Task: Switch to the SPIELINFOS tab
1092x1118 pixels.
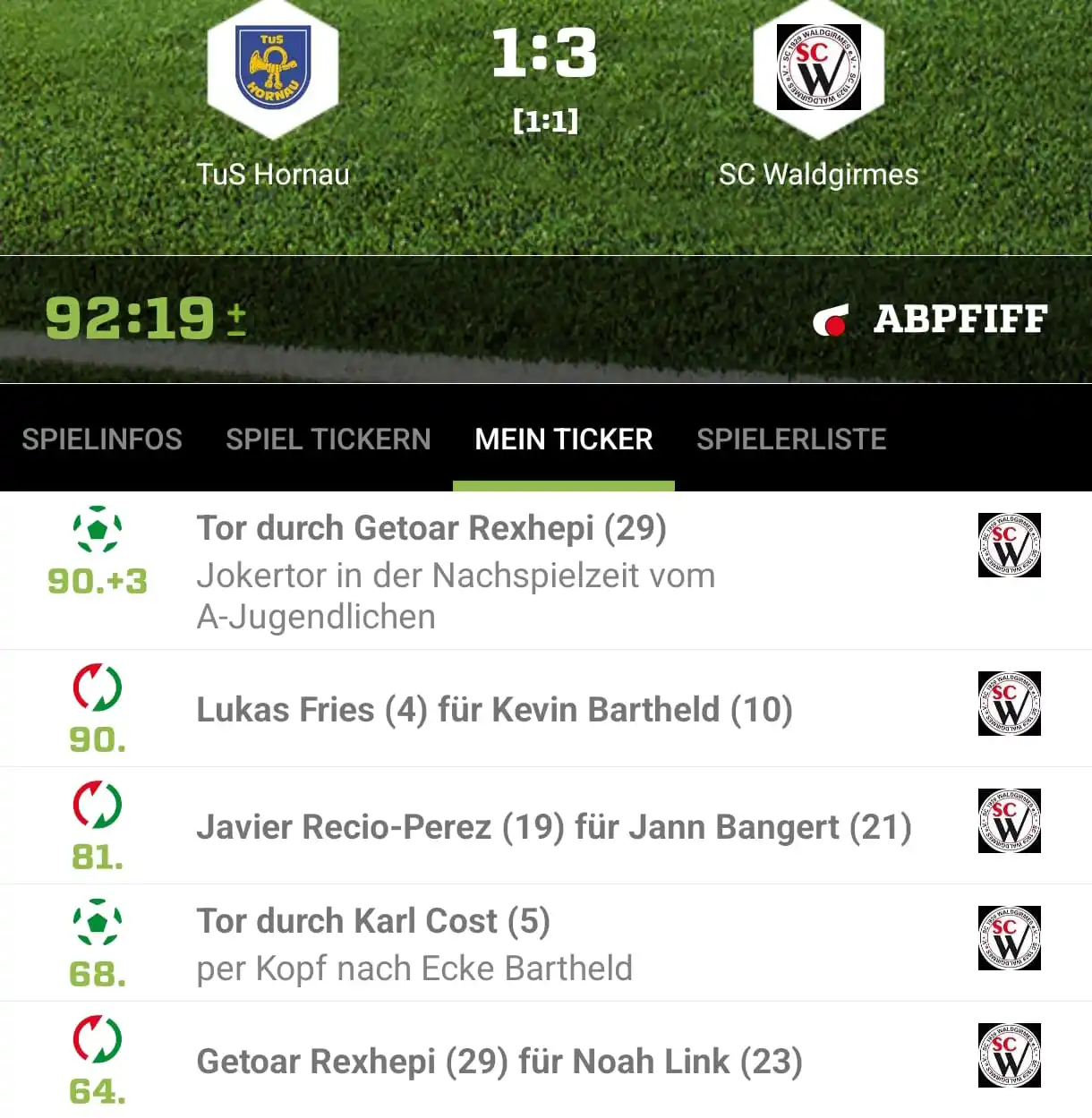Action: point(101,439)
